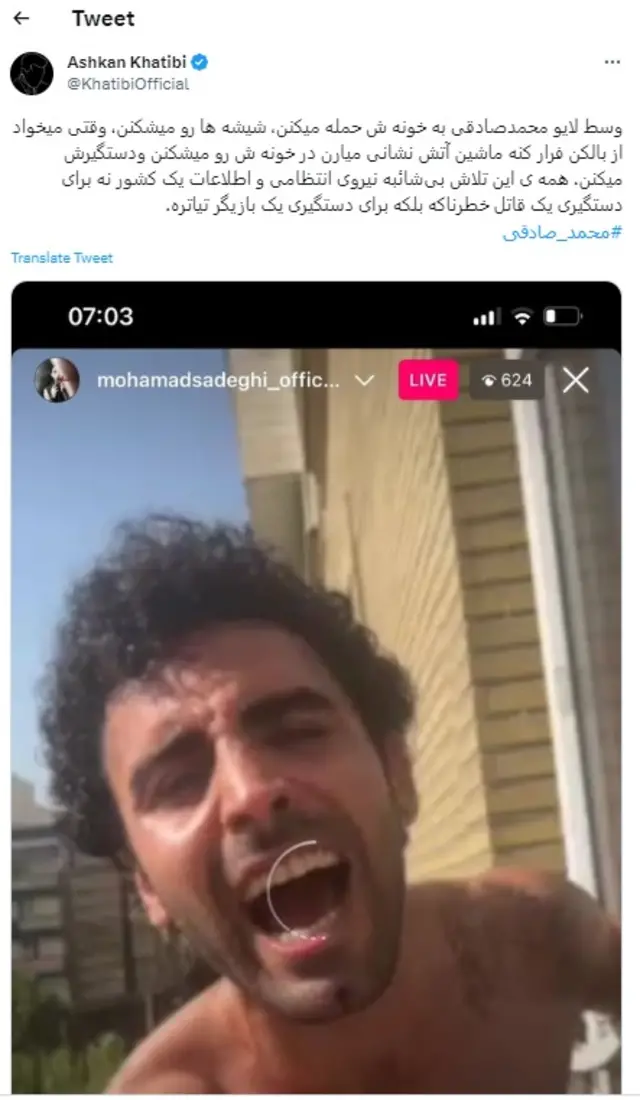The height and width of the screenshot is (1100, 640).
Task: Open Ashkan Khatibi's profile picture
Action: point(32,74)
